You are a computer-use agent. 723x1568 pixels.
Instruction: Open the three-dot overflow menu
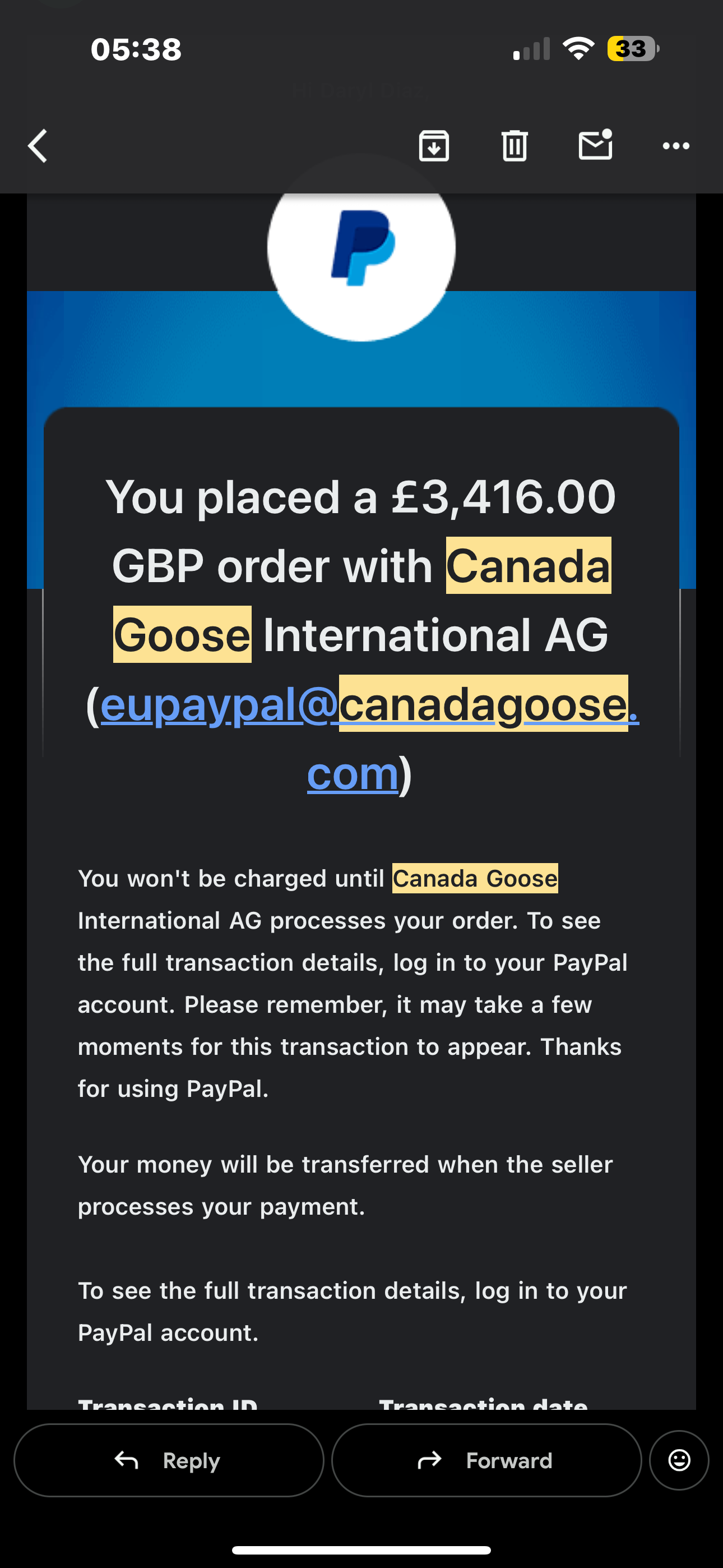click(x=675, y=146)
